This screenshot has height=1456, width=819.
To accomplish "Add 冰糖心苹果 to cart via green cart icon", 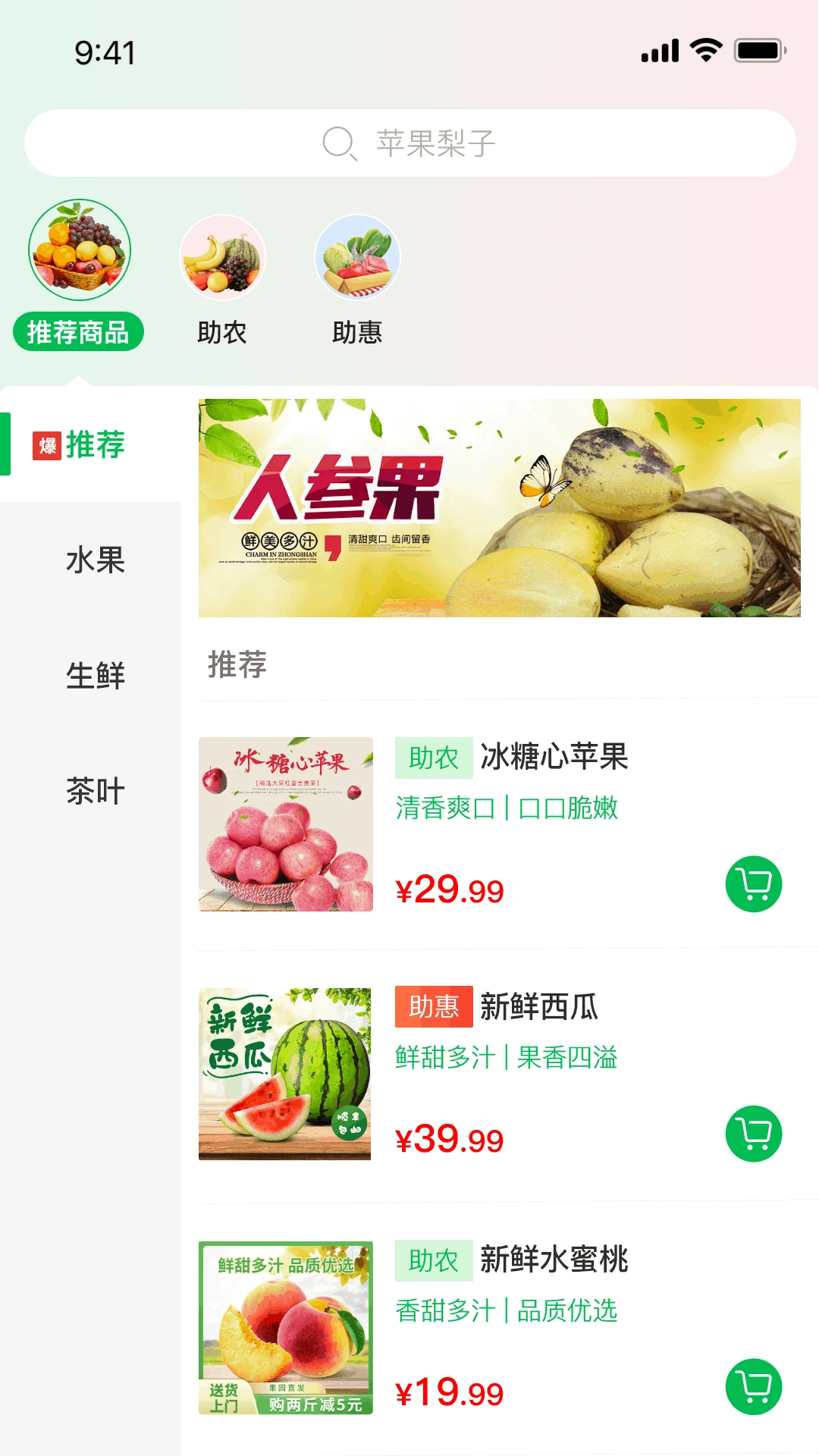I will (x=753, y=883).
